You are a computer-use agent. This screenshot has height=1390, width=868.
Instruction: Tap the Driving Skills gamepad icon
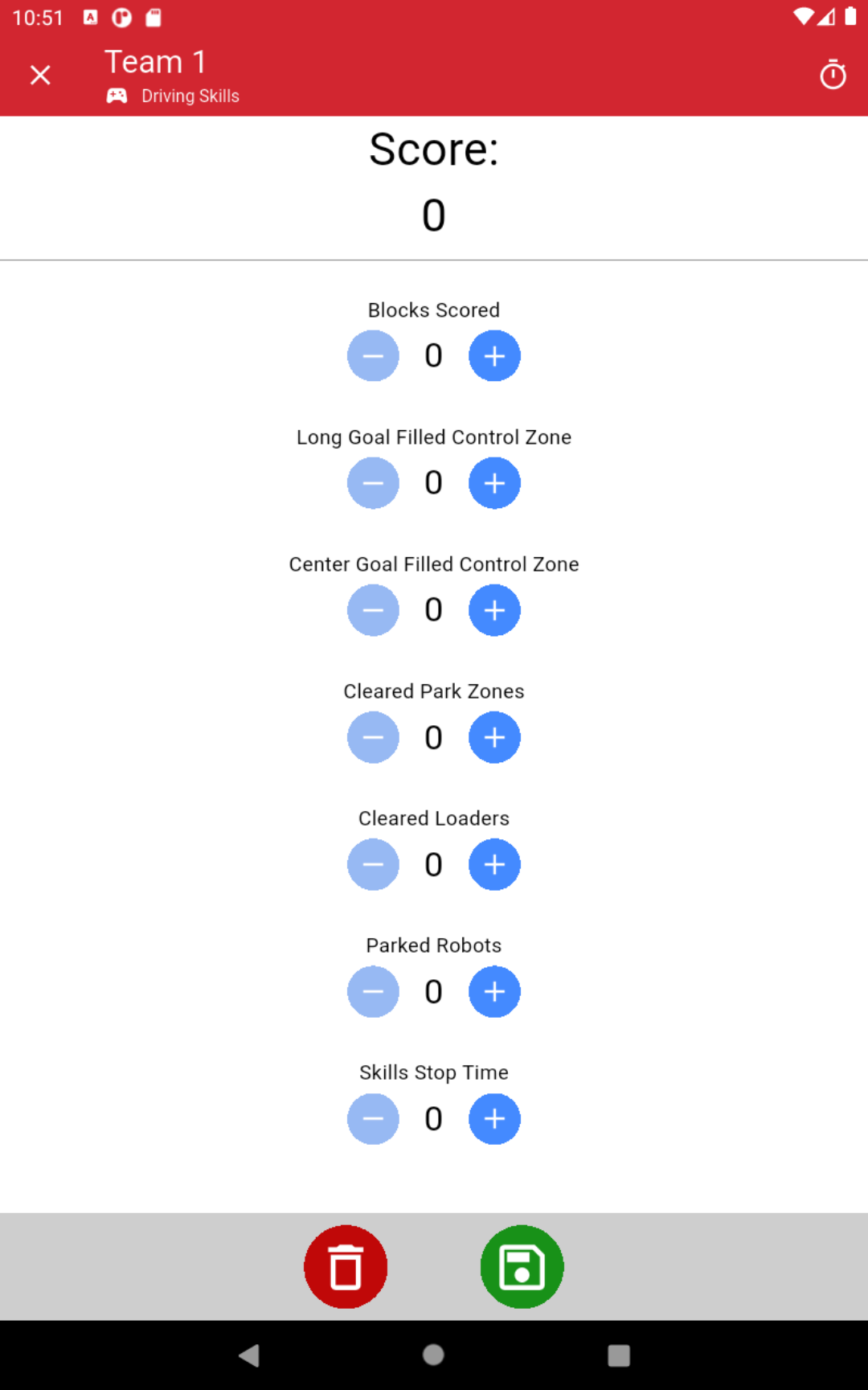115,96
